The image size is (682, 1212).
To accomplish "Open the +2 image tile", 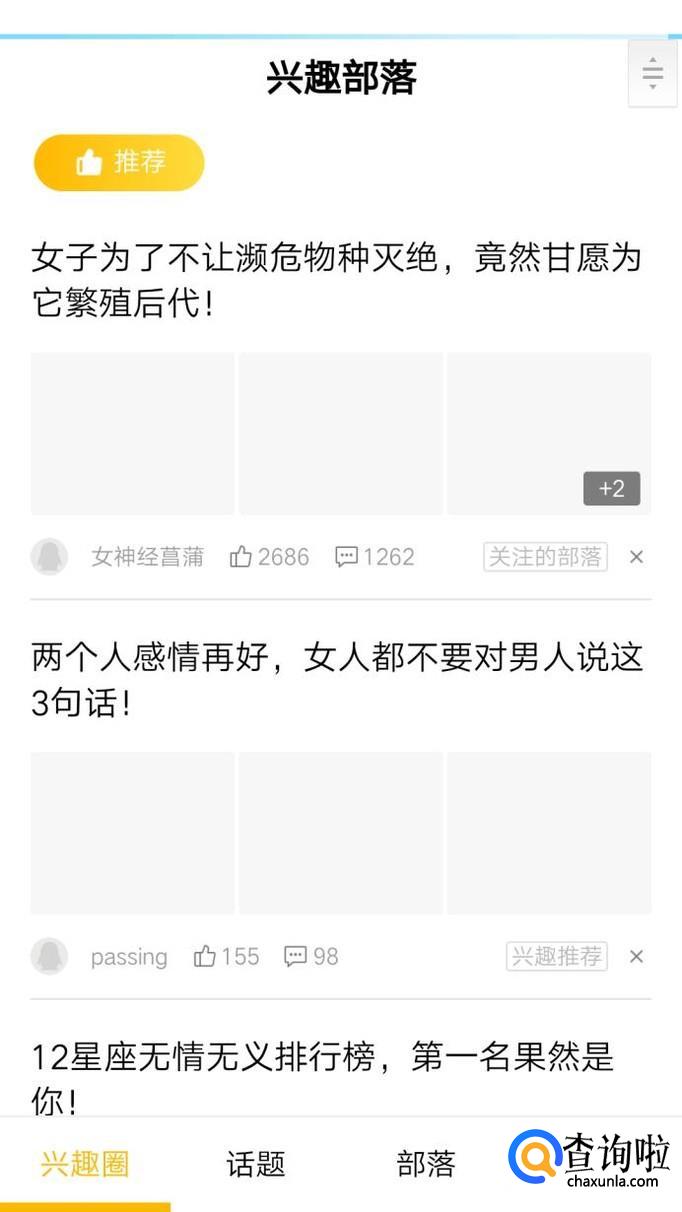I will (549, 433).
